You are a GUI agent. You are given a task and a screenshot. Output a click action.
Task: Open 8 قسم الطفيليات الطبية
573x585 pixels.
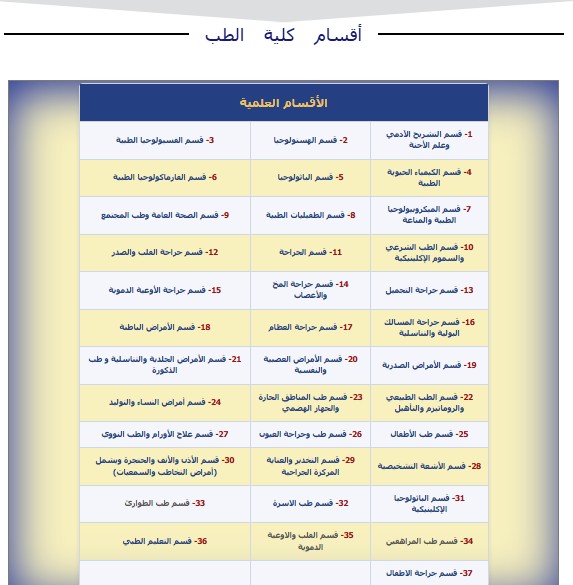coord(310,215)
